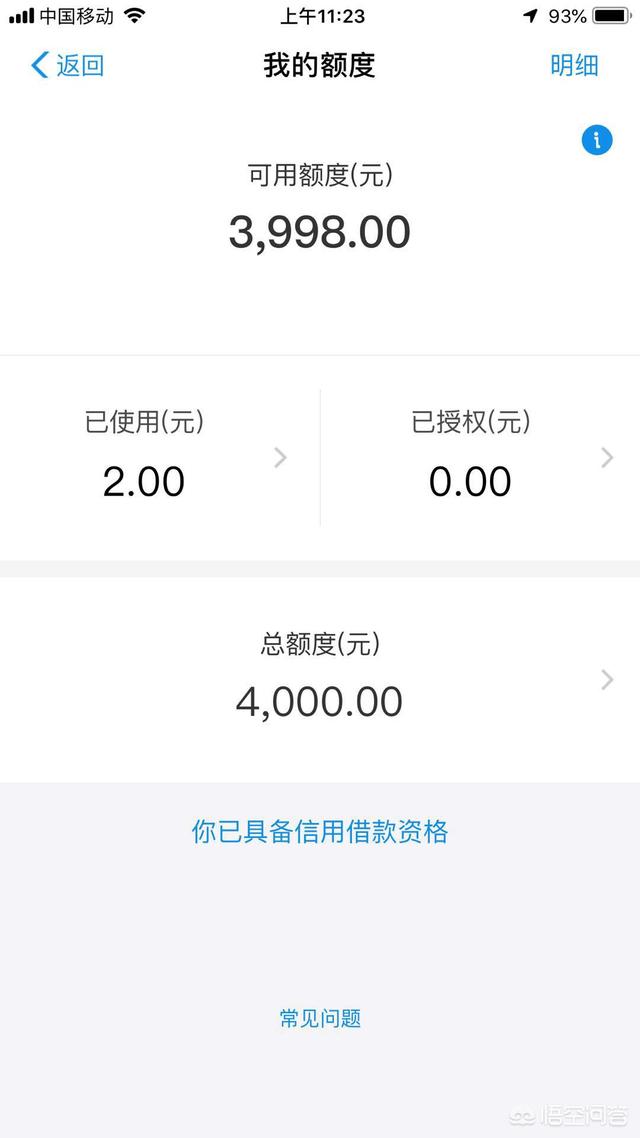Open 你已具备信用借款资格 link
640x1138 pixels.
pos(320,831)
